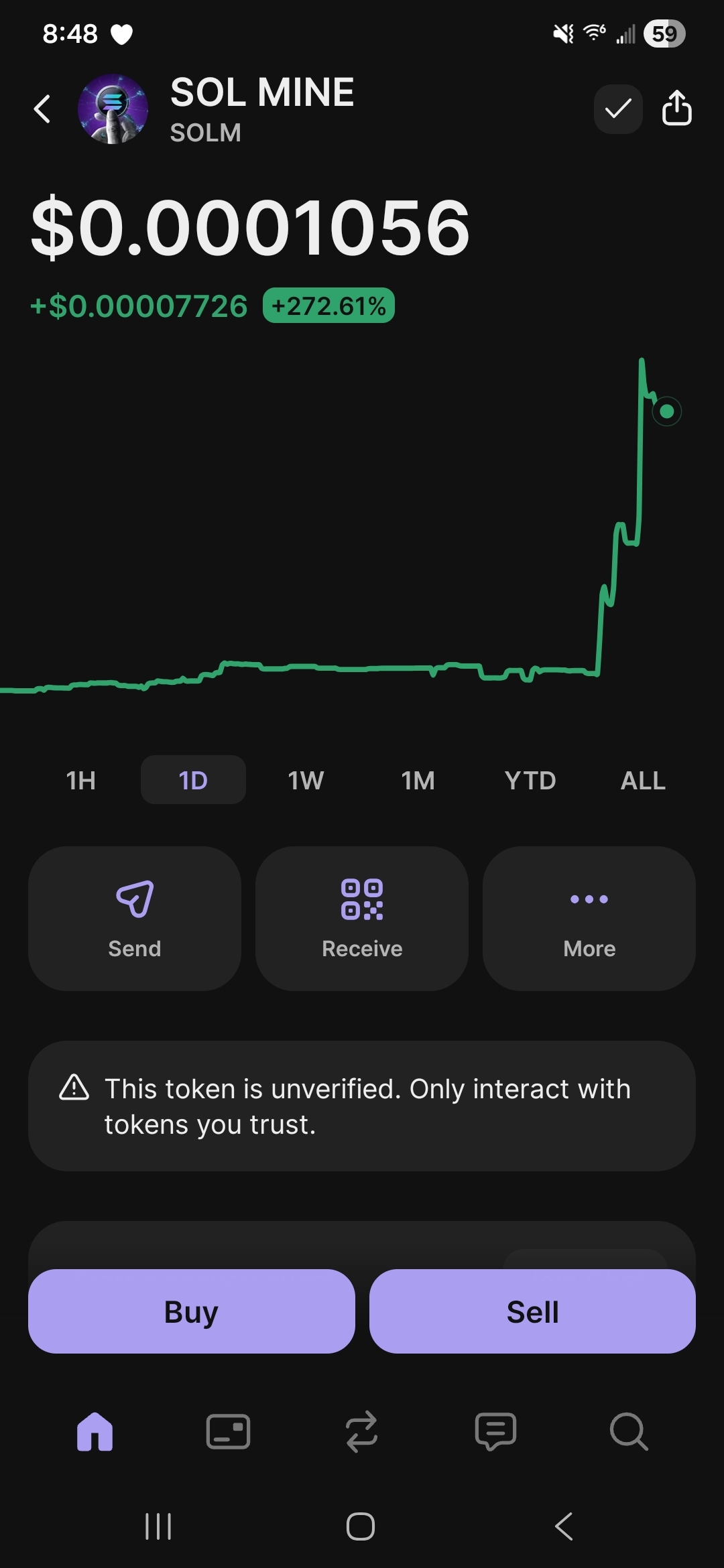
Task: Sell SOL MINE token
Action: [x=532, y=1311]
